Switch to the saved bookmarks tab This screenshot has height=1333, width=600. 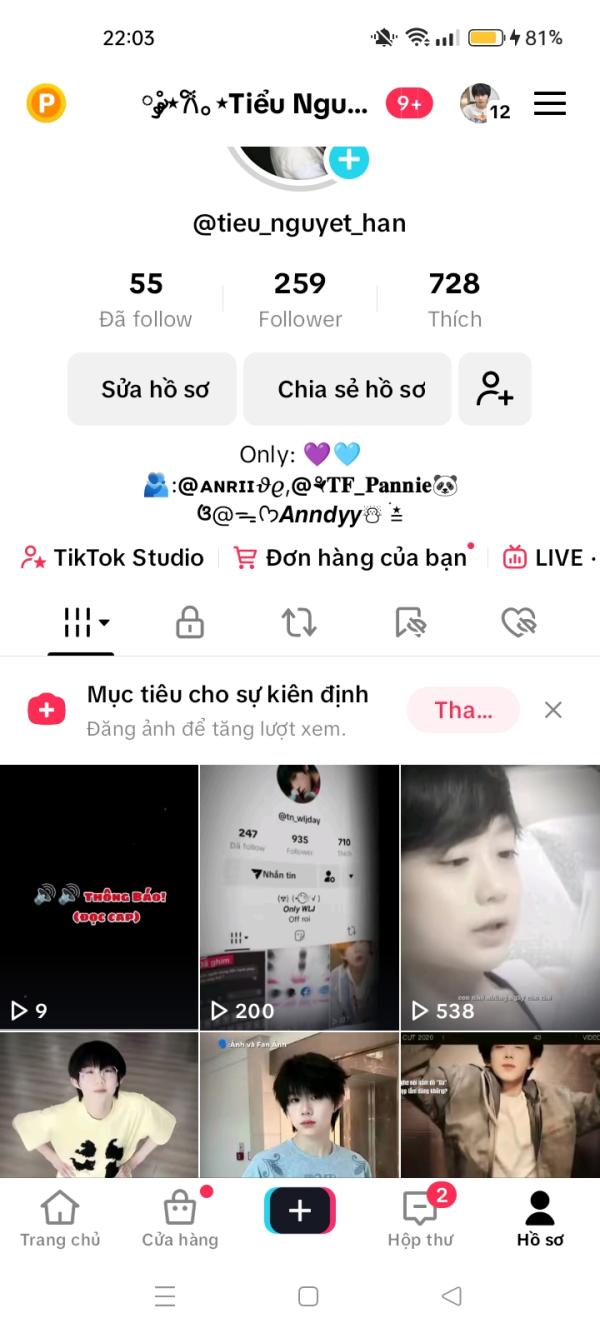pos(410,623)
